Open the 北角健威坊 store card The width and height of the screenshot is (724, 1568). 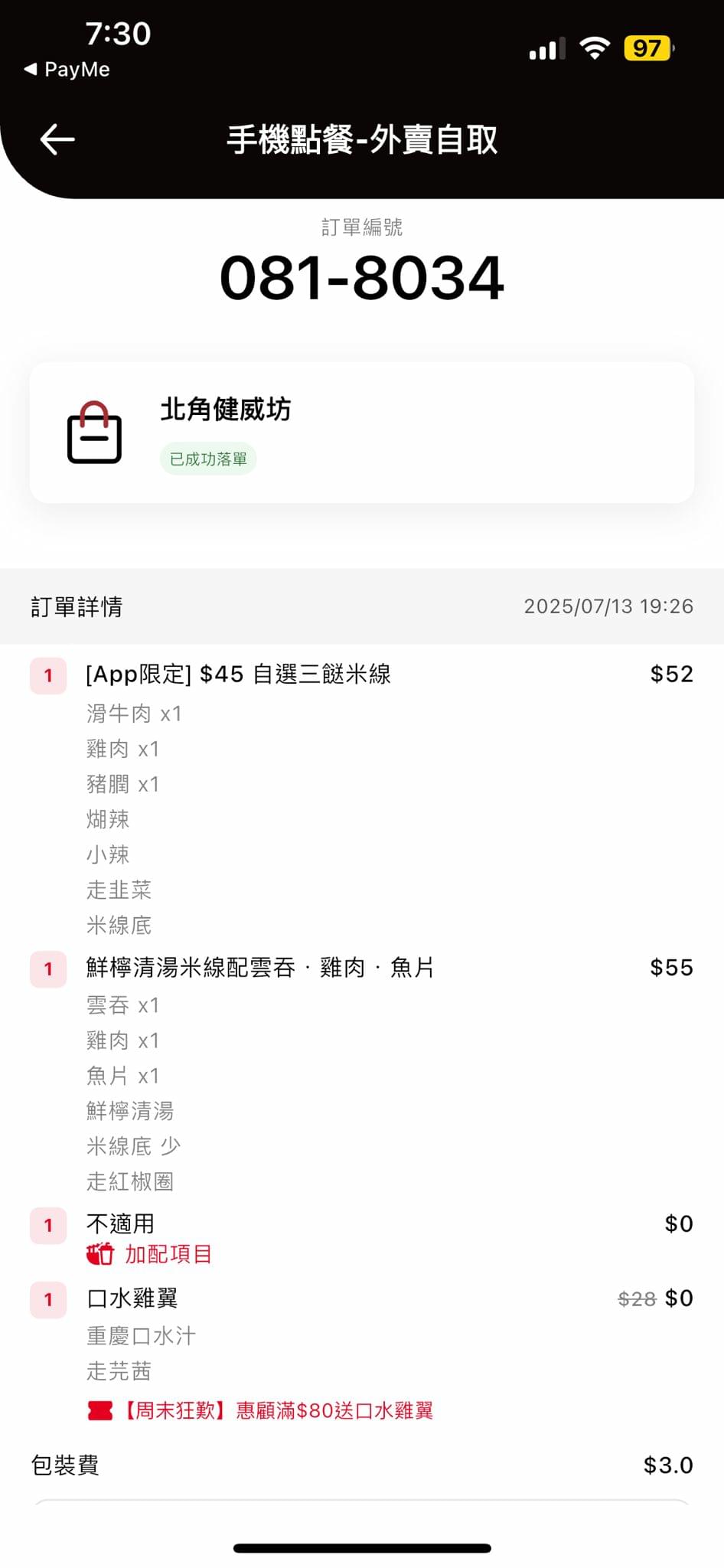[x=362, y=433]
